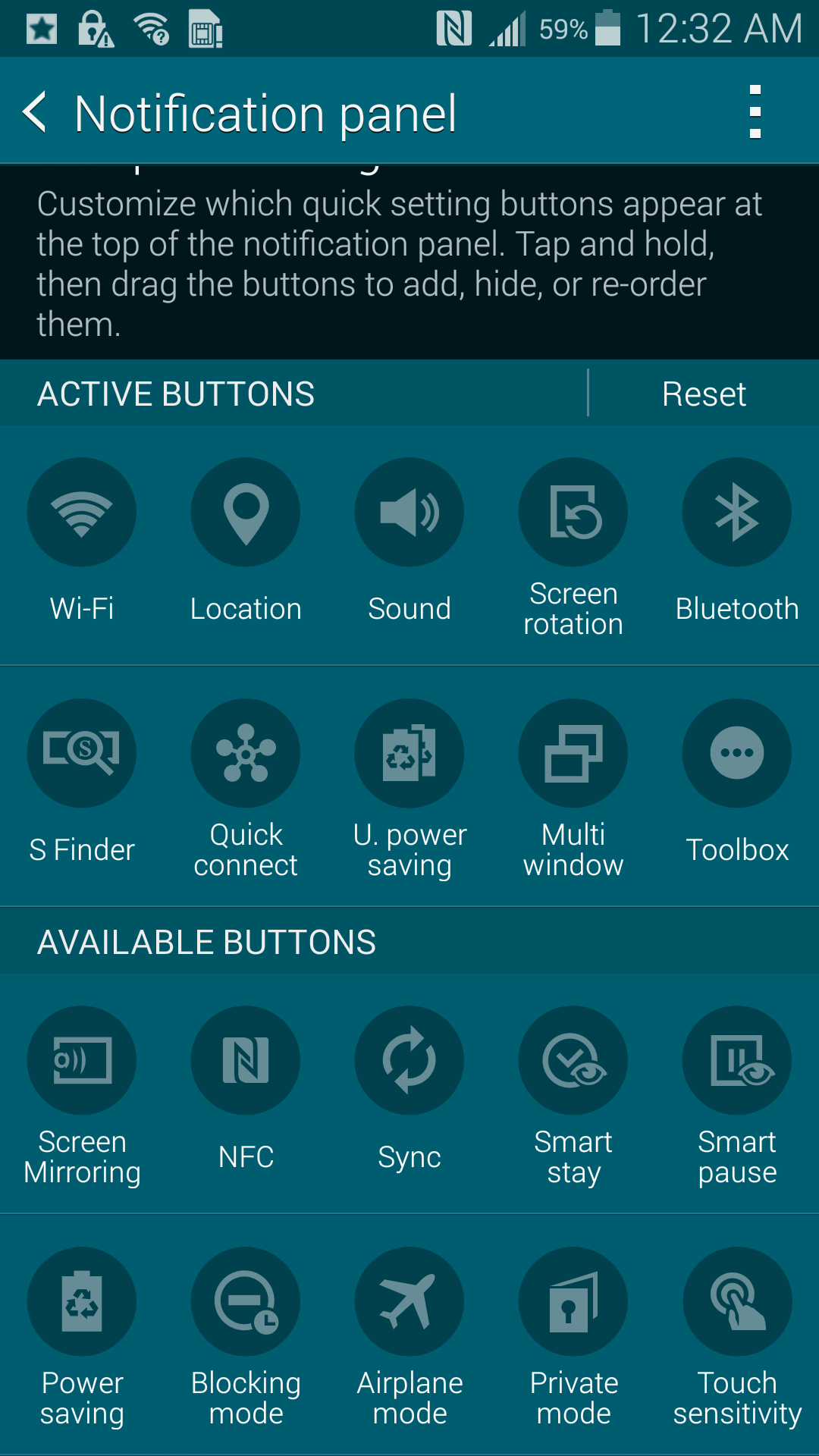Select the Smart pause button
This screenshot has height=1456, width=819.
(737, 1060)
